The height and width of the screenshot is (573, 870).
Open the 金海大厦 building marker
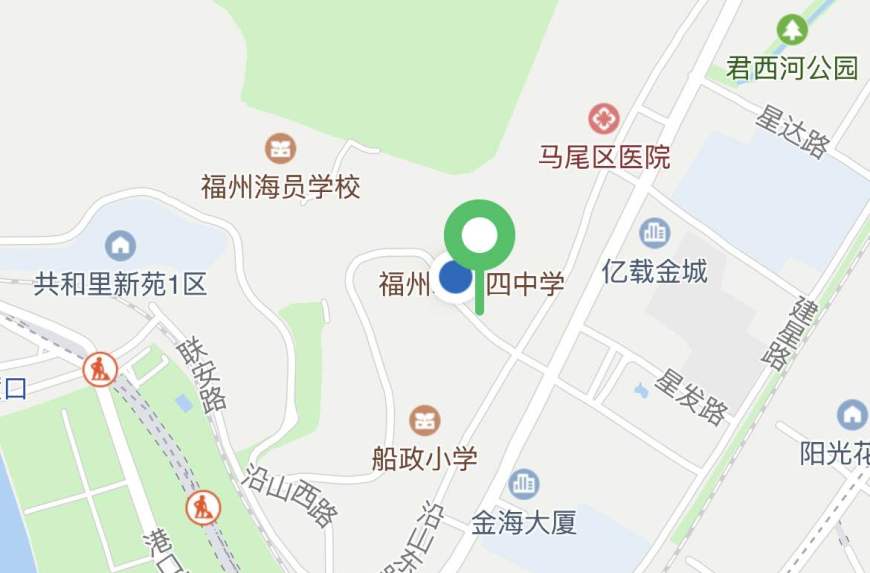[x=524, y=485]
